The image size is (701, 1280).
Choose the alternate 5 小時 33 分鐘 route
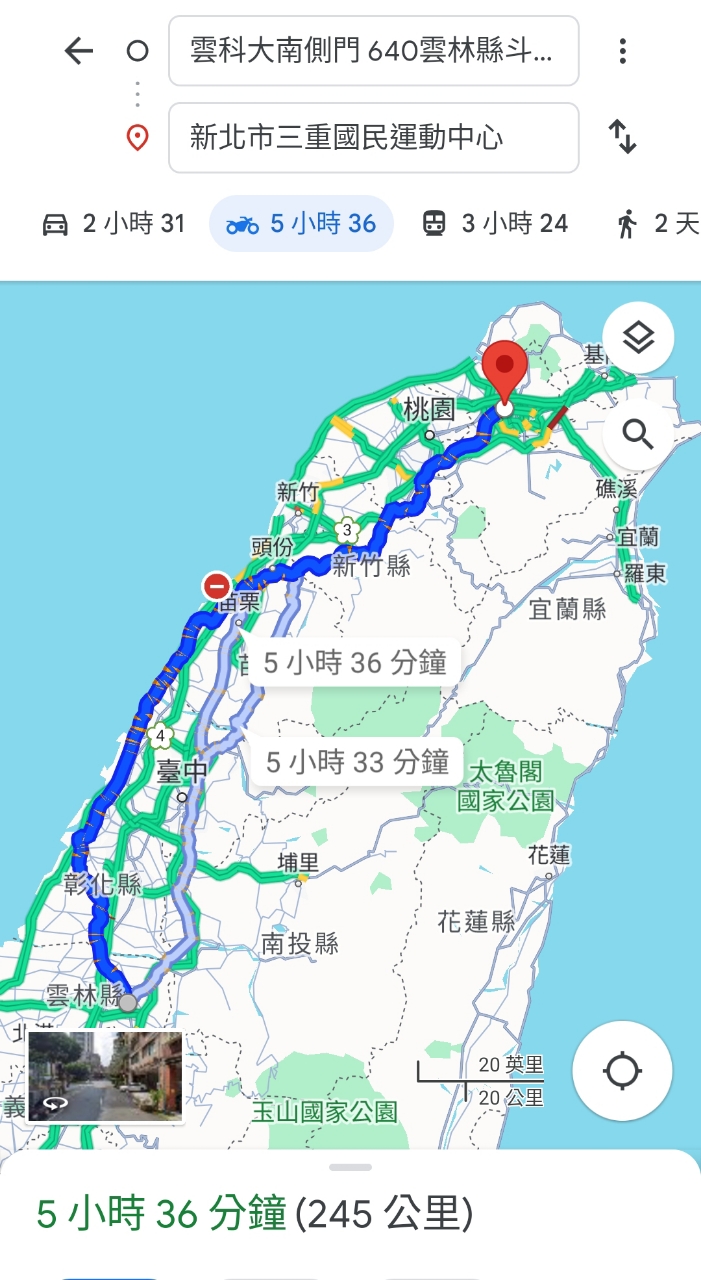click(x=357, y=763)
